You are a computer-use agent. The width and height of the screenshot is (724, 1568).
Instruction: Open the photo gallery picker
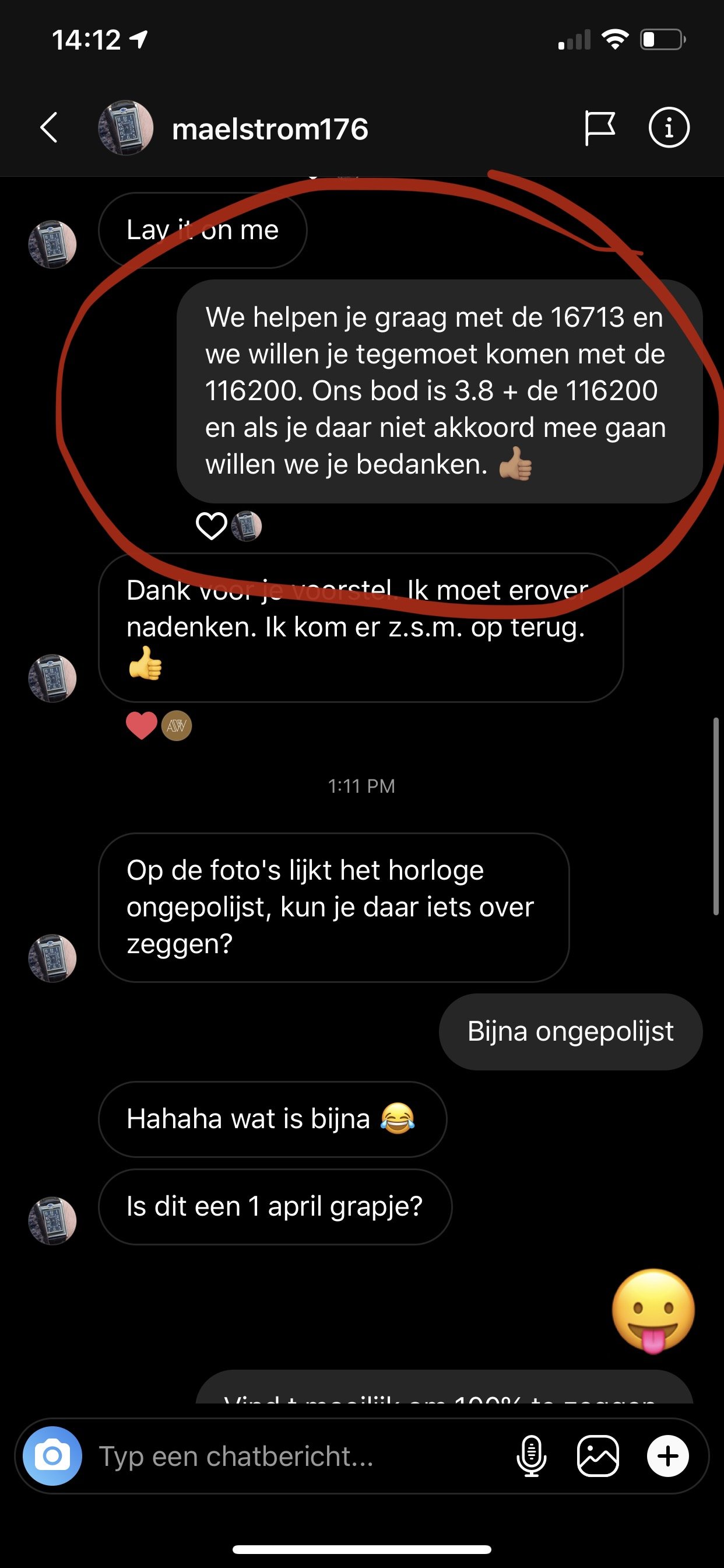click(598, 1456)
